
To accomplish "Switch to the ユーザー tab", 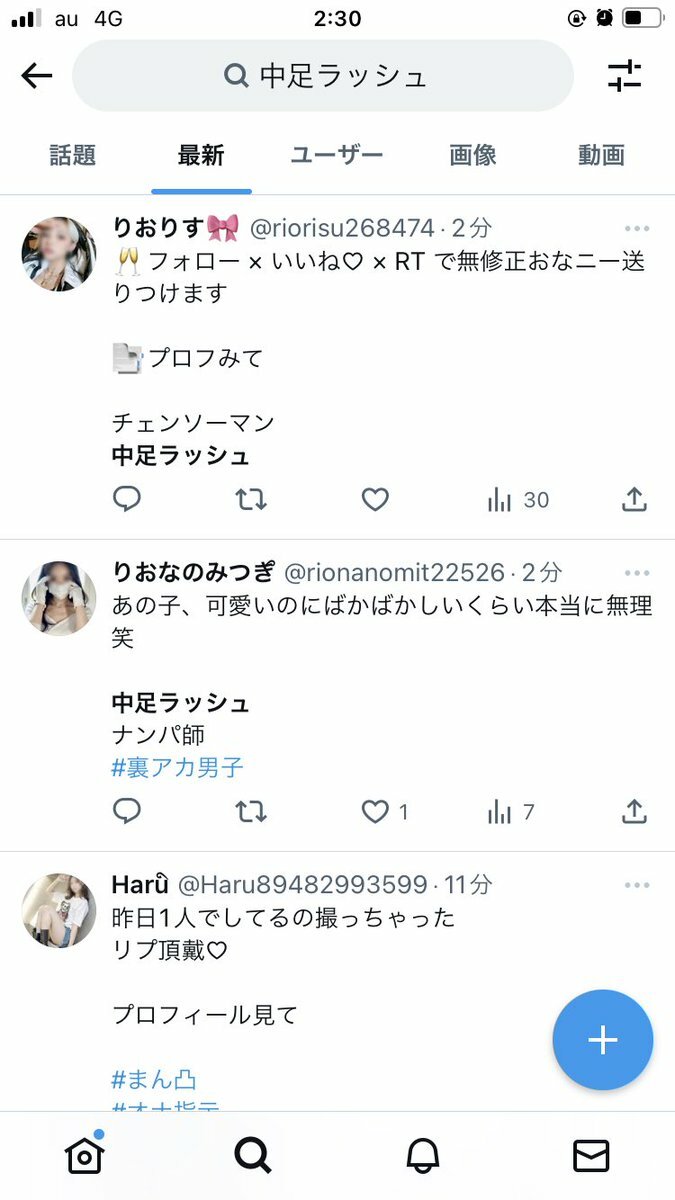I will tap(336, 155).
